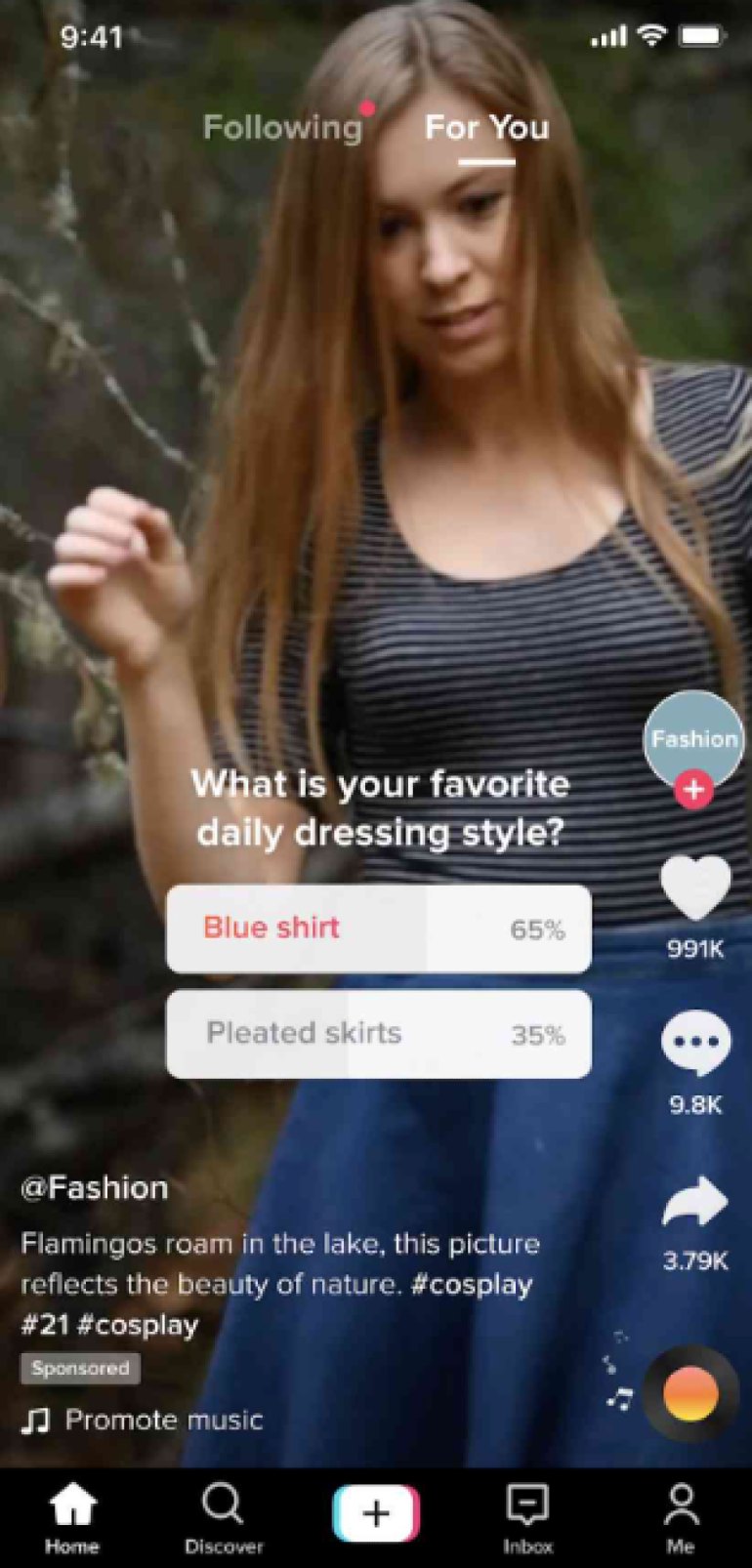752x1568 pixels.
Task: Like this video with the heart
Action: [695, 887]
